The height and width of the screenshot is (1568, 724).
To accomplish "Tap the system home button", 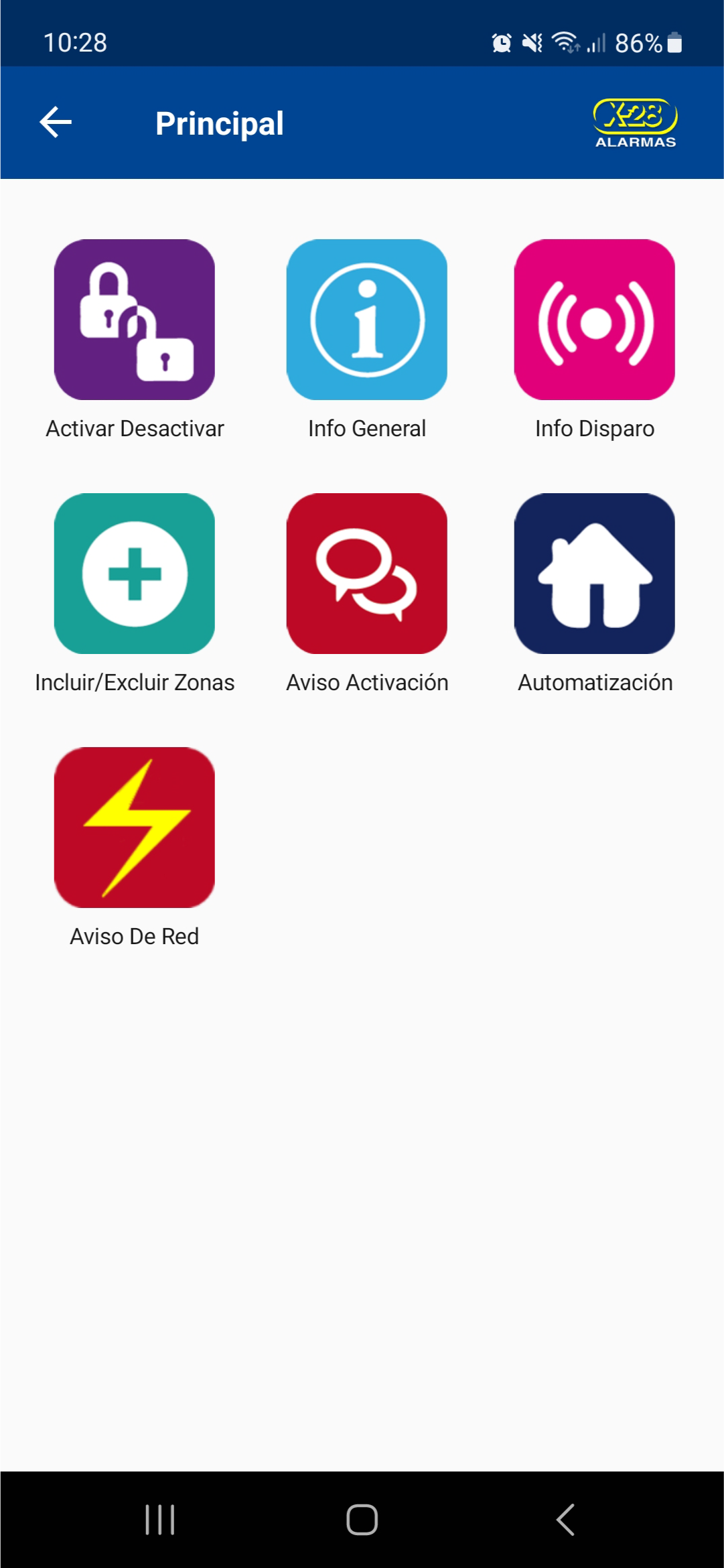I will [362, 1519].
